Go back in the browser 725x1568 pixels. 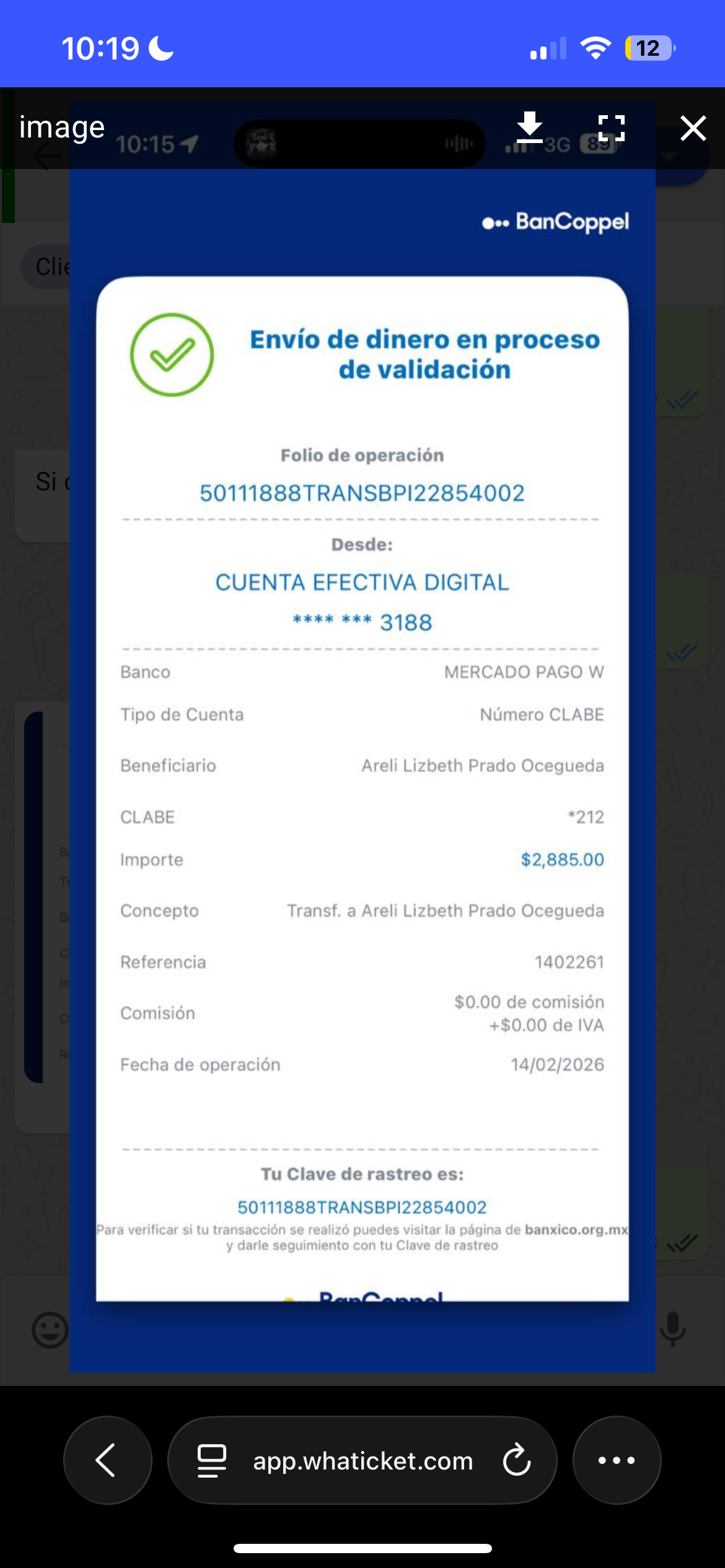coord(107,1460)
